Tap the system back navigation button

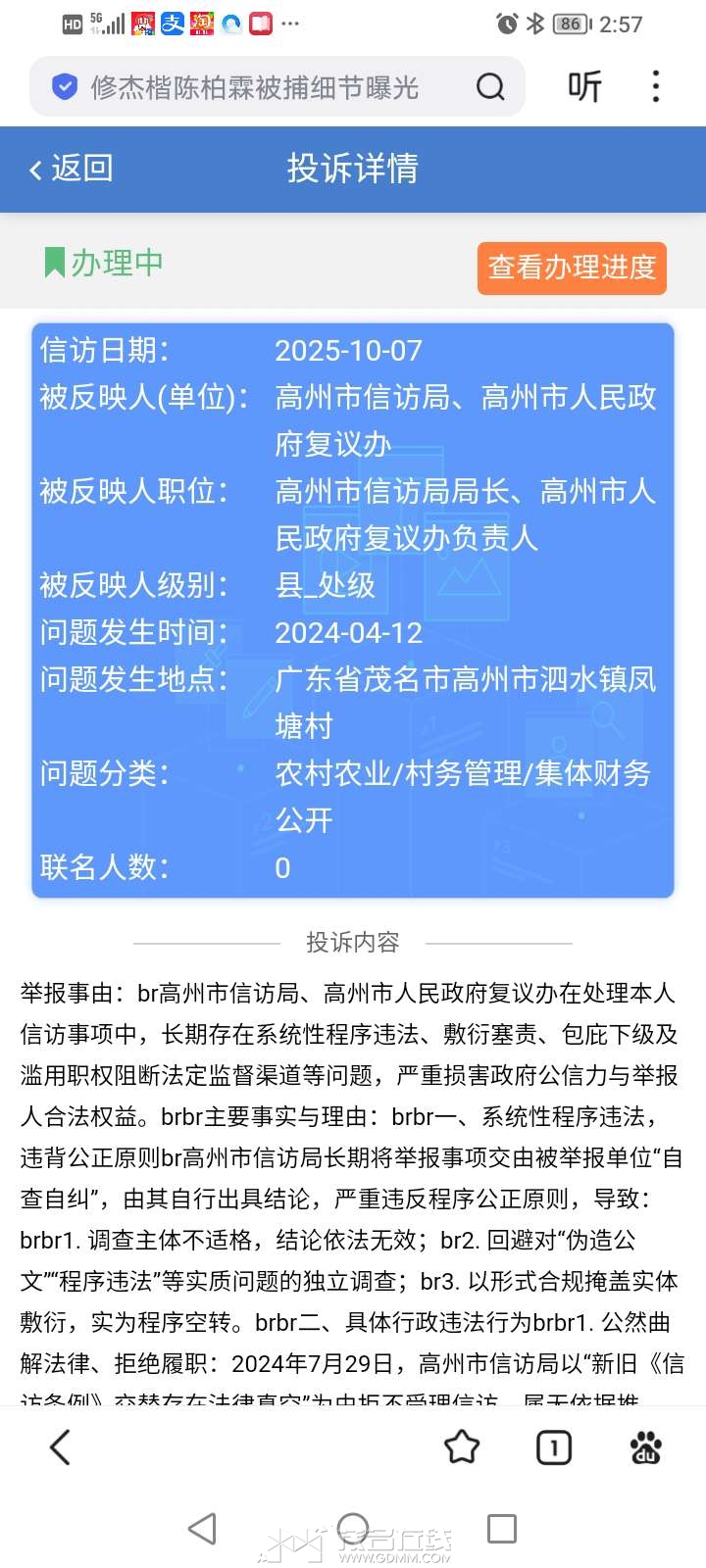(202, 1528)
